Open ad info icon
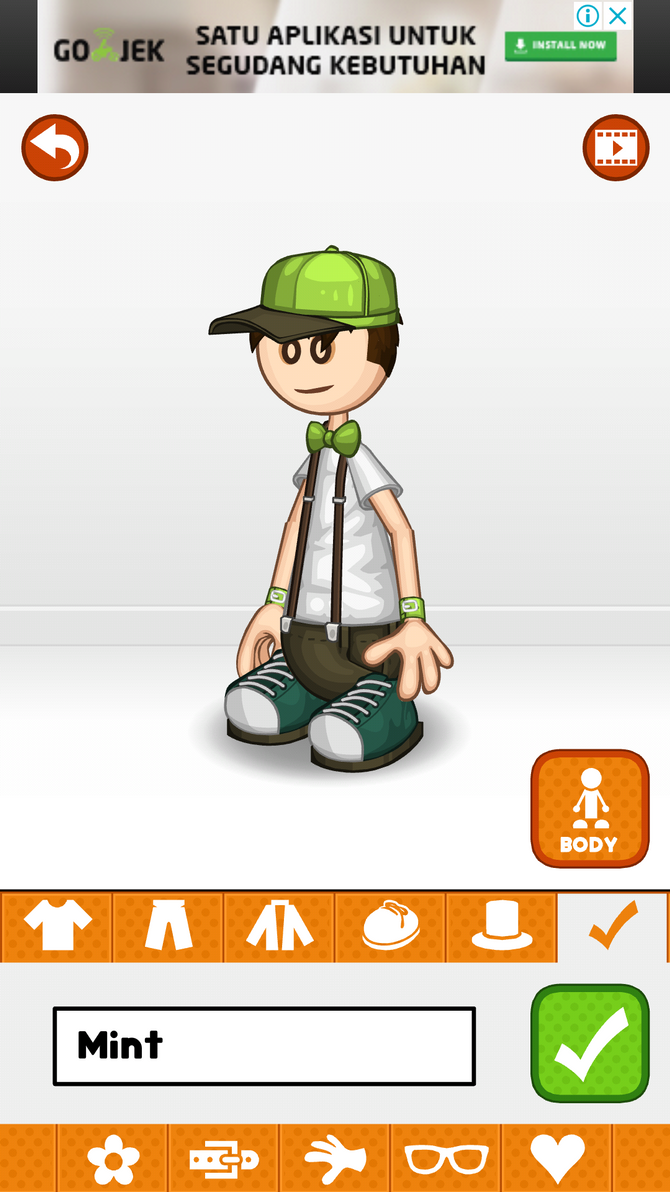Image resolution: width=670 pixels, height=1192 pixels. [588, 15]
